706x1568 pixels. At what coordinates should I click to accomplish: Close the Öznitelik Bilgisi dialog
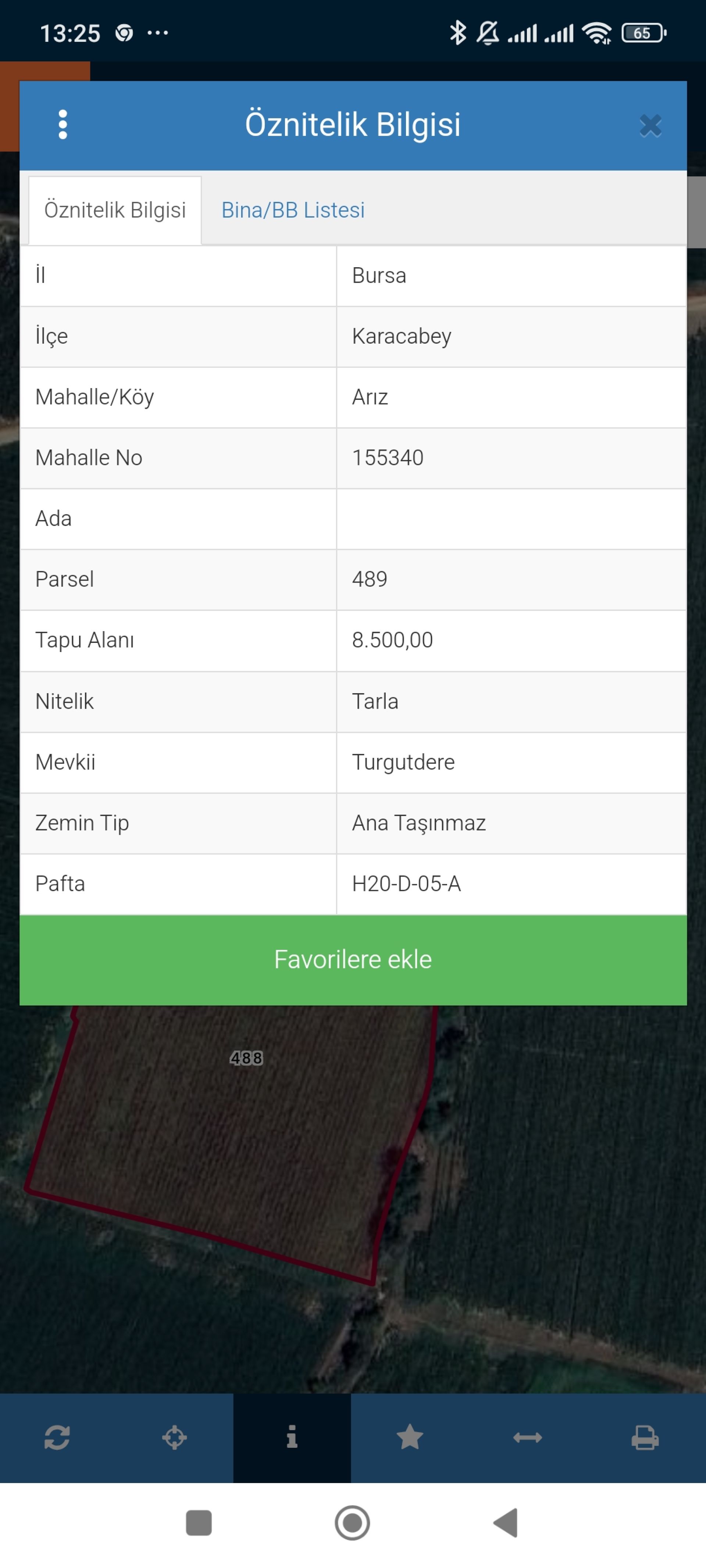[650, 126]
